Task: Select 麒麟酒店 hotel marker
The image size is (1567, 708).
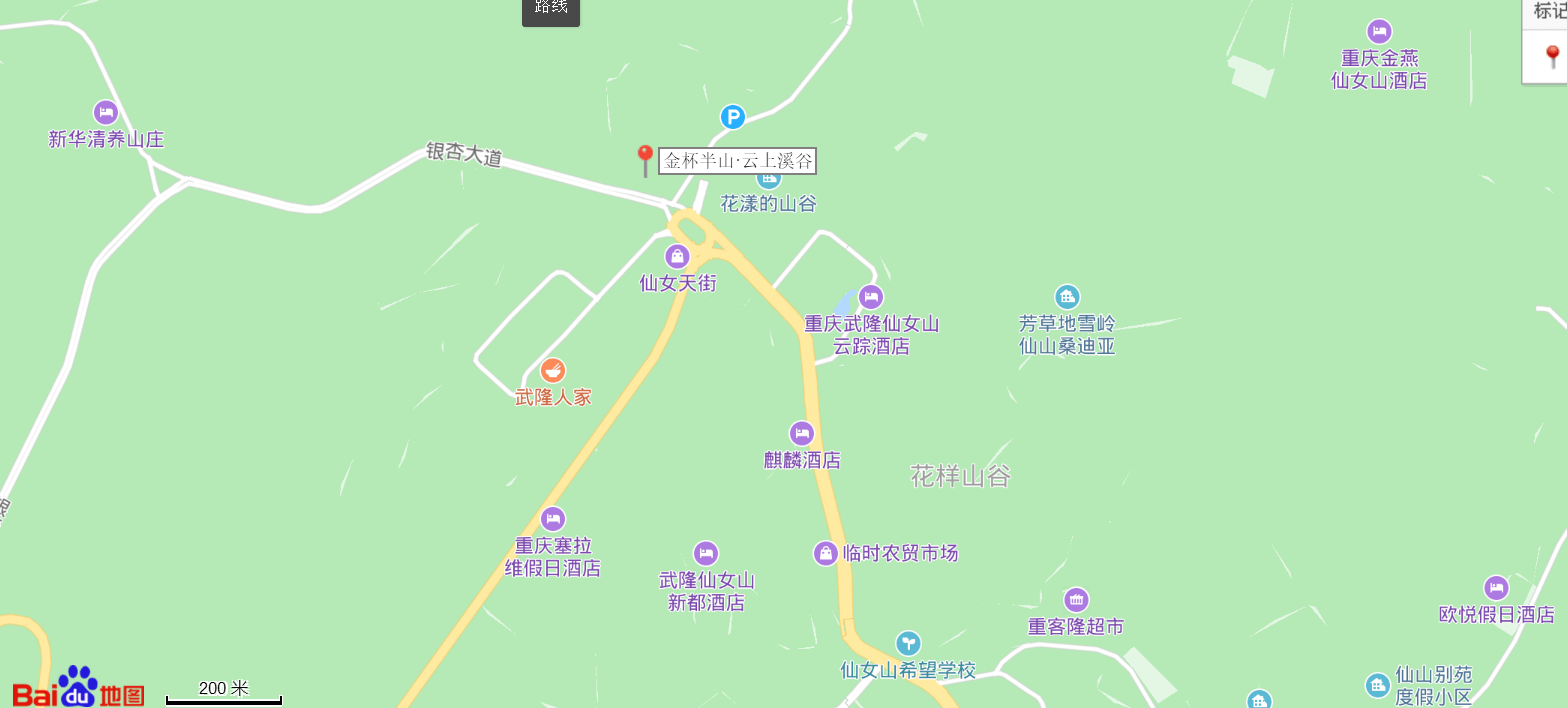Action: [801, 433]
